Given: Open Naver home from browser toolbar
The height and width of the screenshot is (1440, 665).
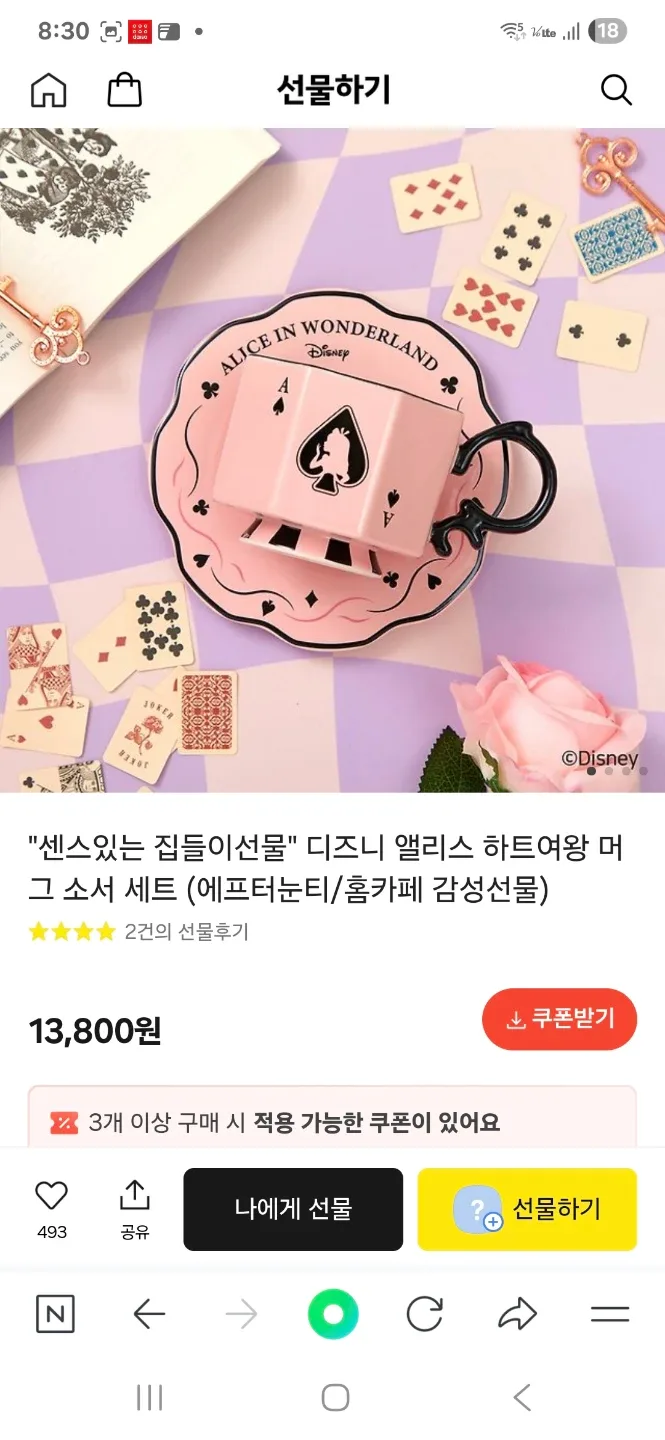Looking at the screenshot, I should point(55,1314).
